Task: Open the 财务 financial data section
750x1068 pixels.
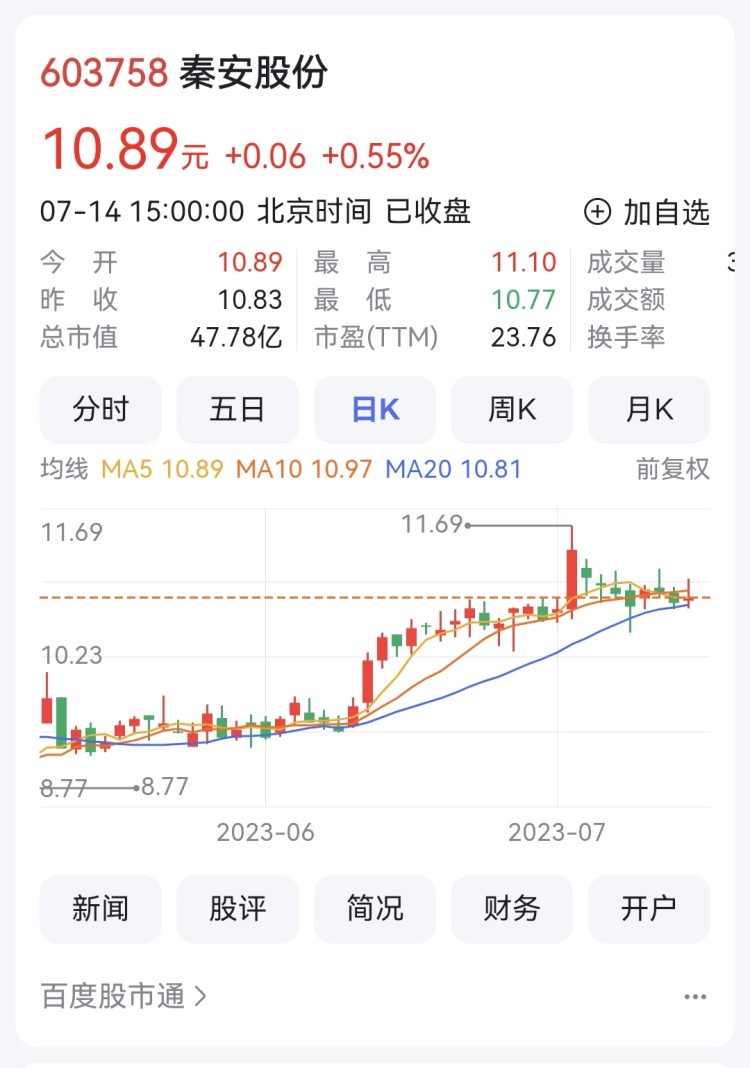Action: 512,908
